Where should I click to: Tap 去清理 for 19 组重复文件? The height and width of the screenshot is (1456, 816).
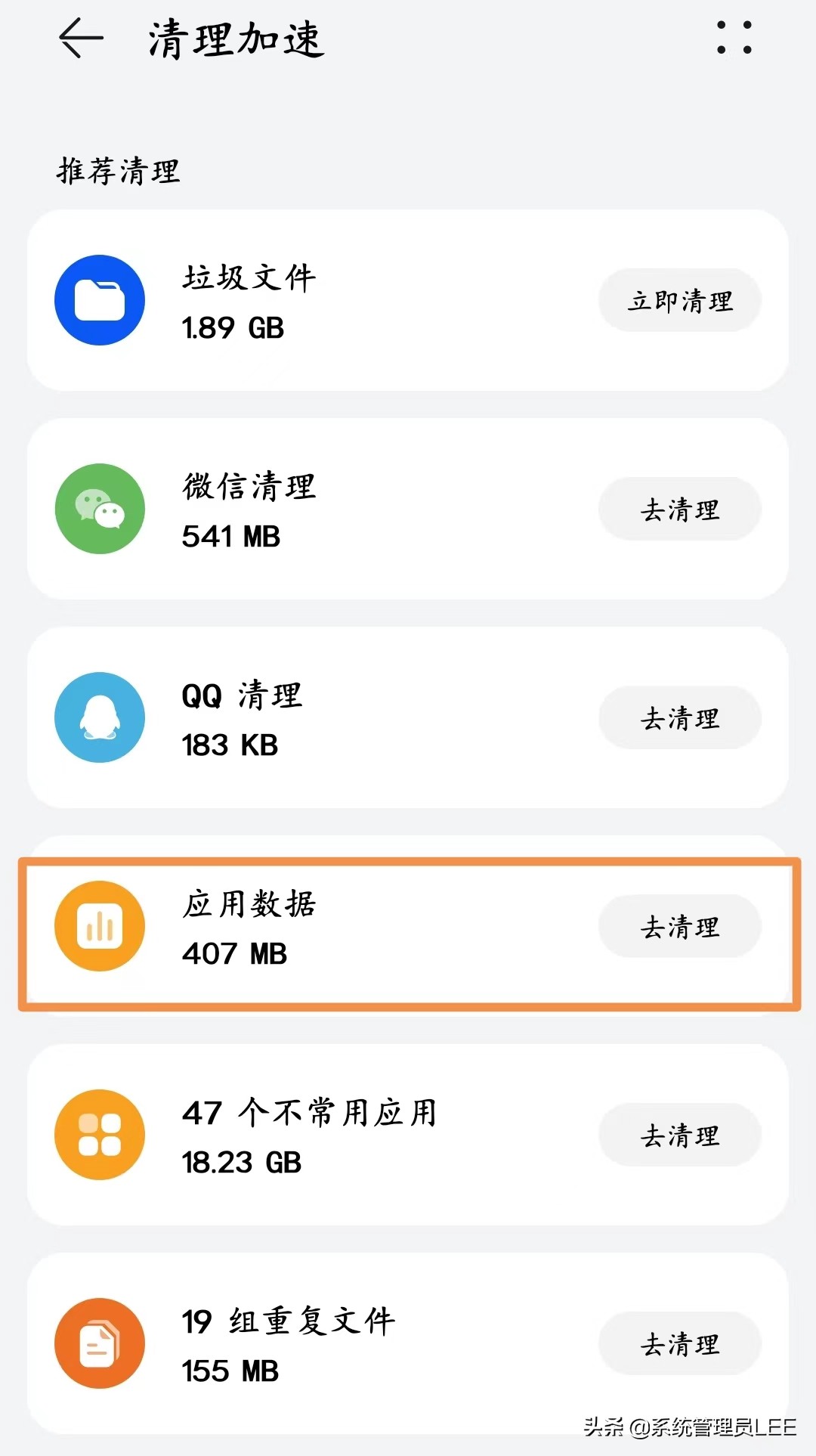[x=679, y=1343]
